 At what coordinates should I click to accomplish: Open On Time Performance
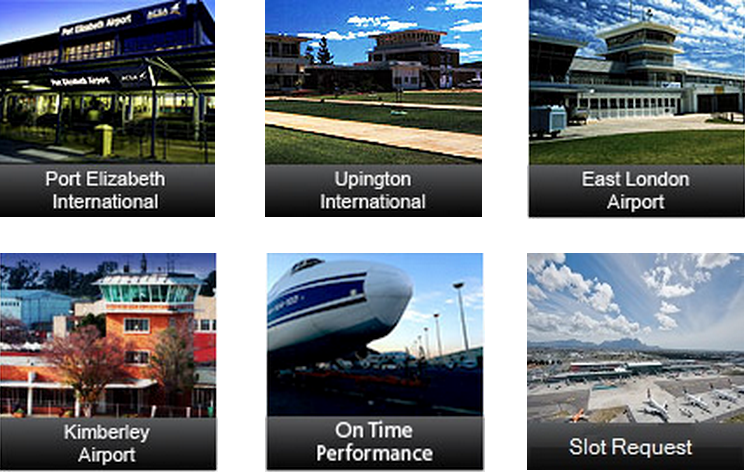[x=374, y=361]
